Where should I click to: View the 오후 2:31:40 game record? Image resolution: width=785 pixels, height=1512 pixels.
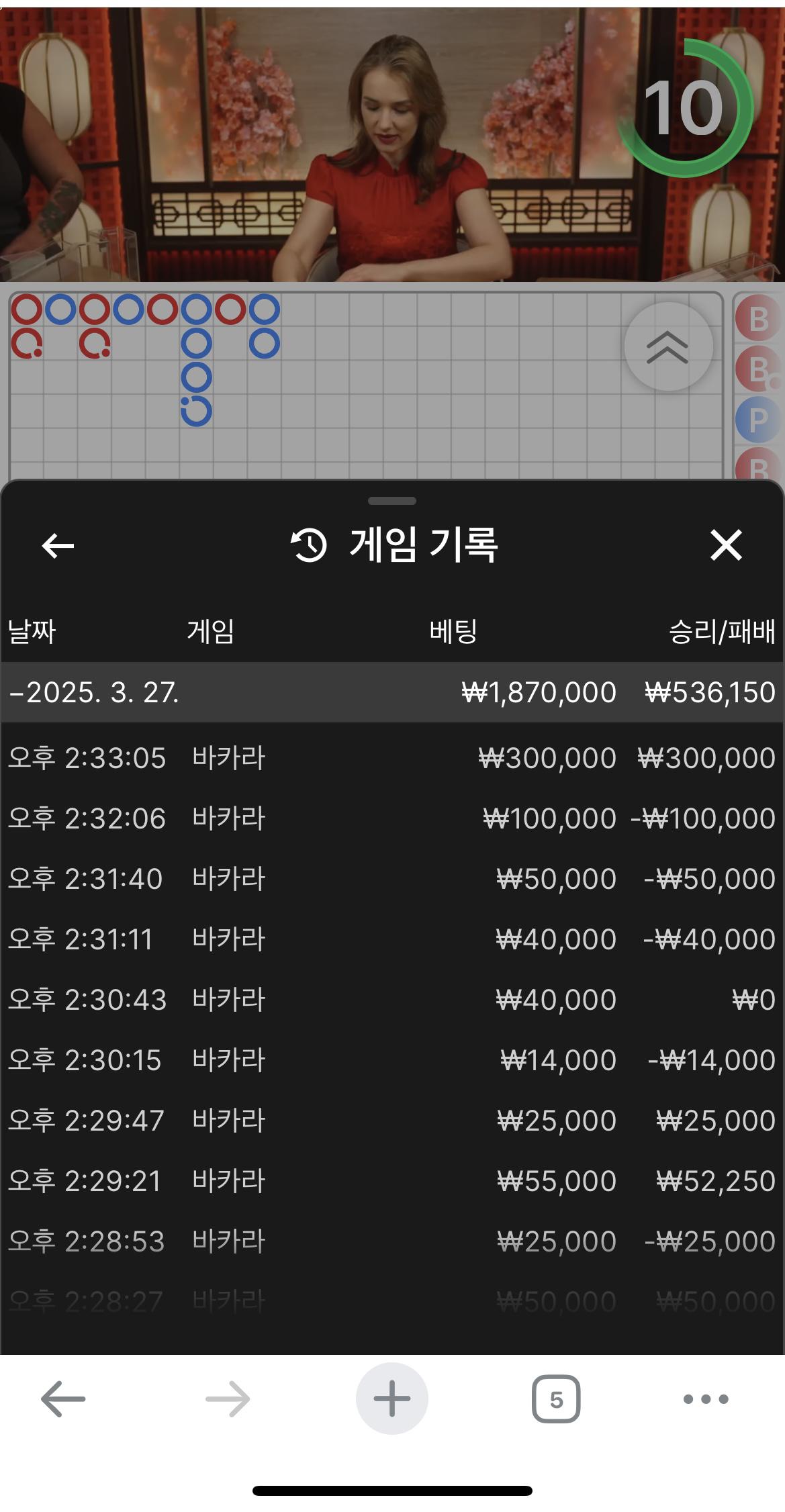(x=392, y=879)
